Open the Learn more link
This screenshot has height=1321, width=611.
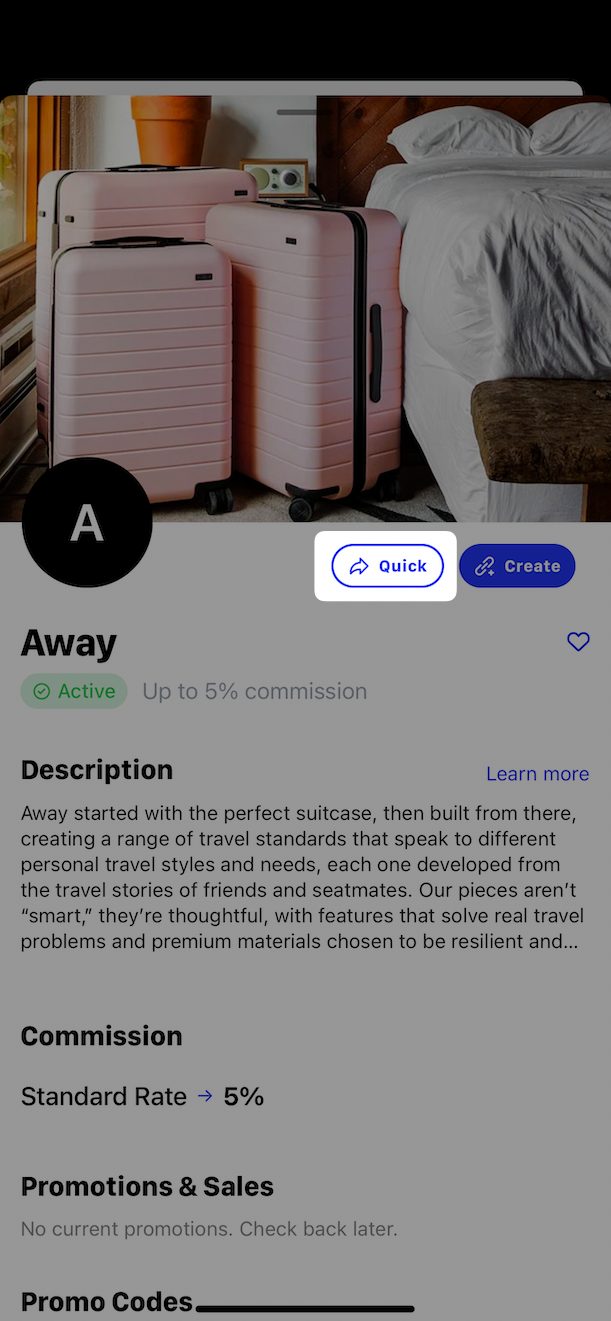(537, 774)
